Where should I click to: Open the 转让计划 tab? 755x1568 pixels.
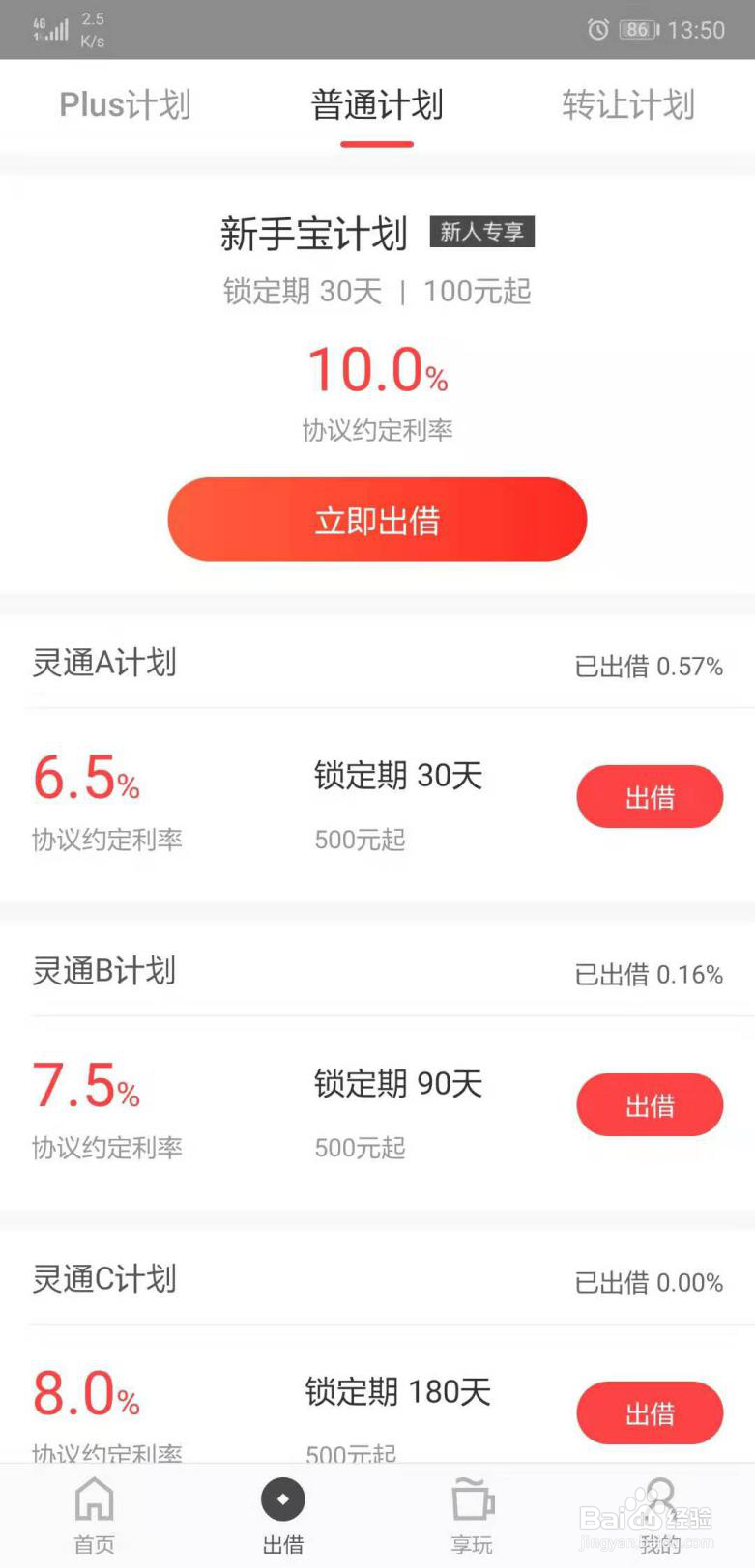(x=626, y=104)
